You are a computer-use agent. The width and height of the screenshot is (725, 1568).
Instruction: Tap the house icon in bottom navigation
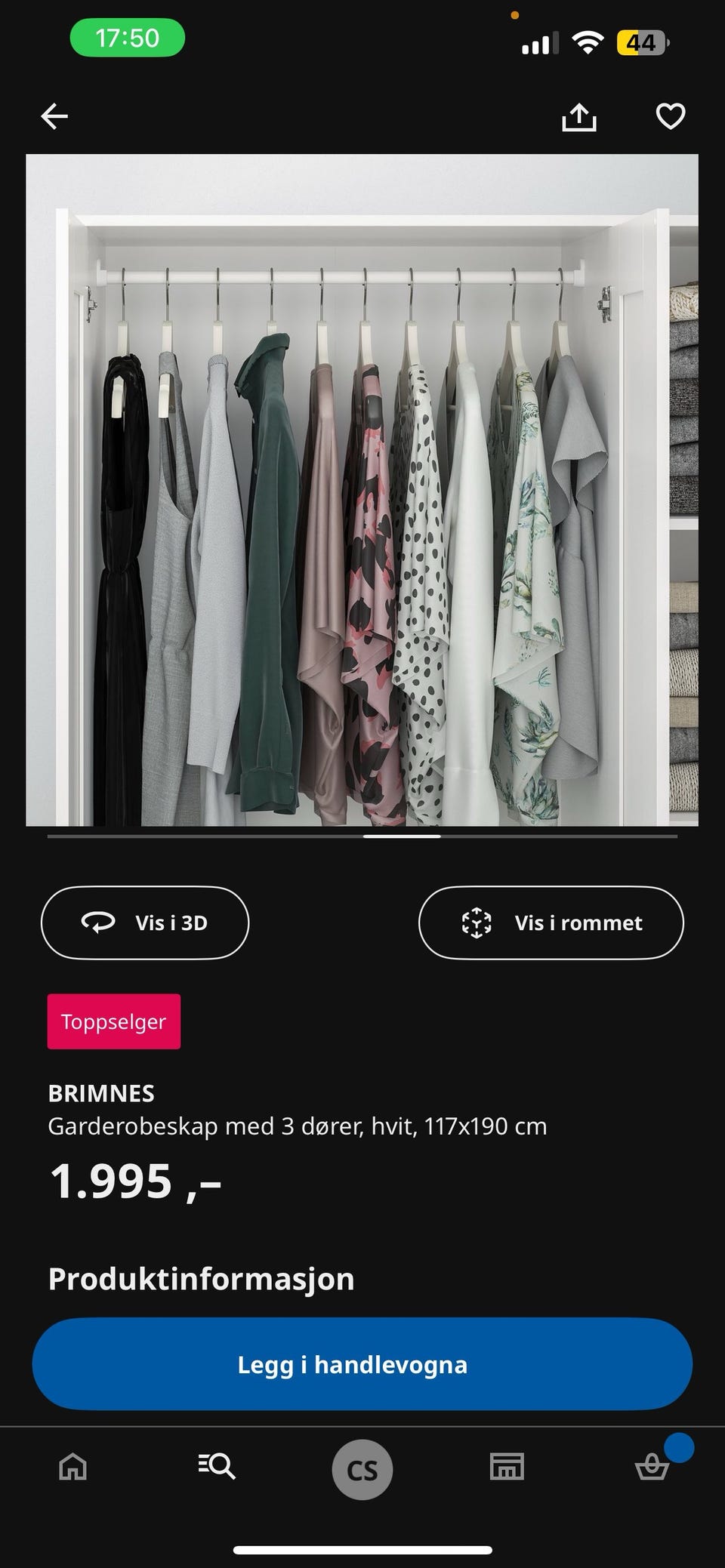pyautogui.click(x=72, y=1468)
